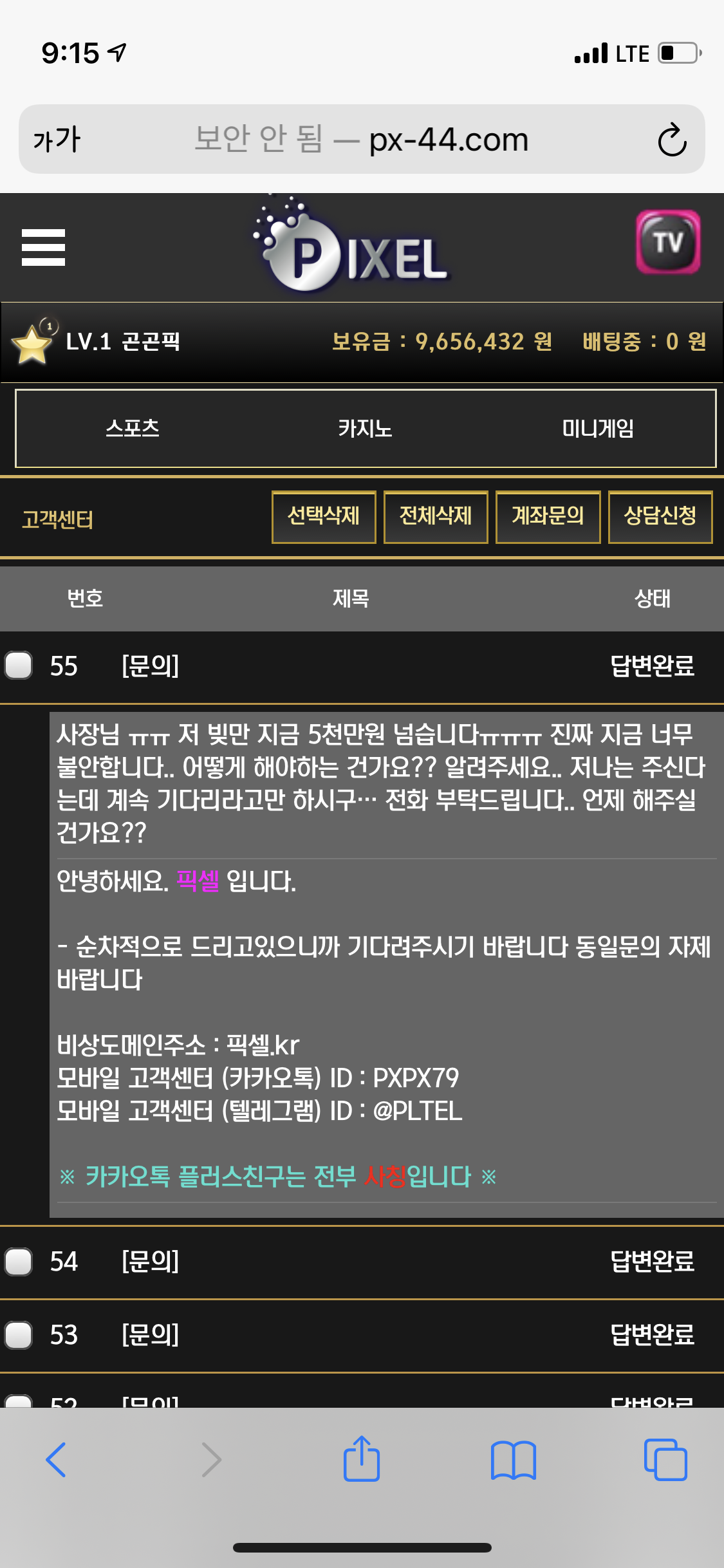
Task: Check the box for inquiry 55
Action: (x=19, y=666)
